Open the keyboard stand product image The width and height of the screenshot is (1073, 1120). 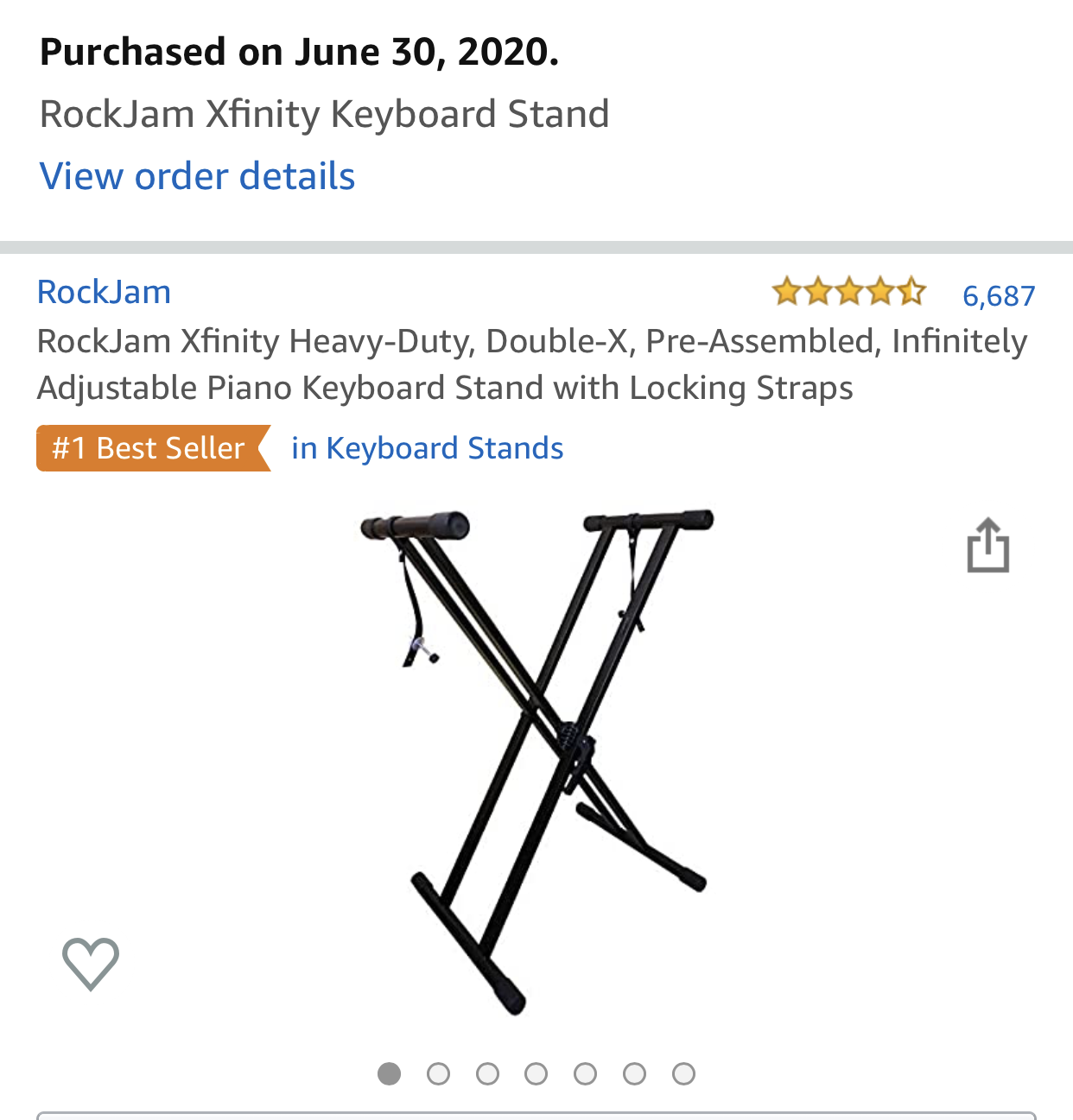pos(536,760)
